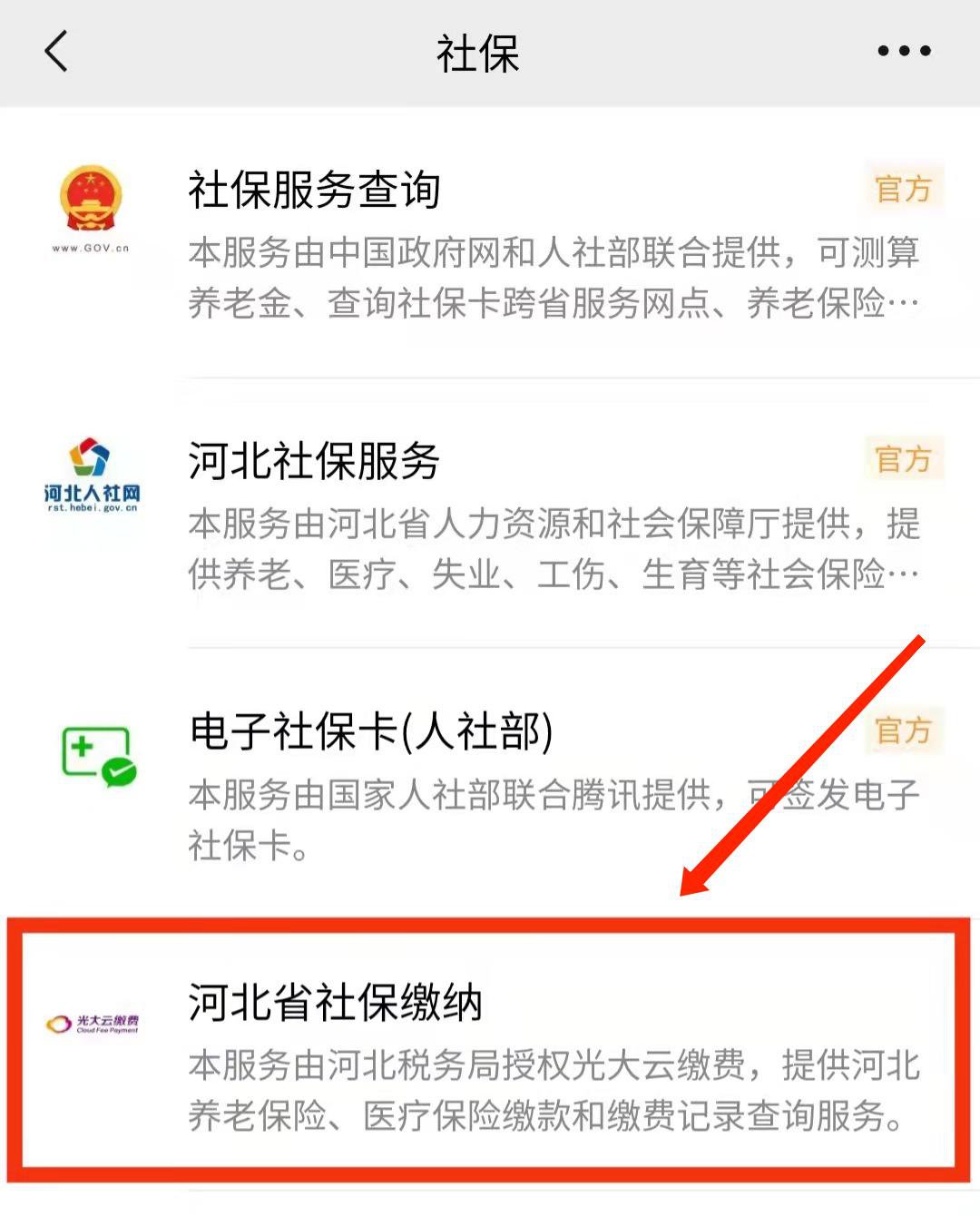Tap the 河北省社保缴纳 row
Viewport: 980px width, 1216px height.
tap(490, 1053)
